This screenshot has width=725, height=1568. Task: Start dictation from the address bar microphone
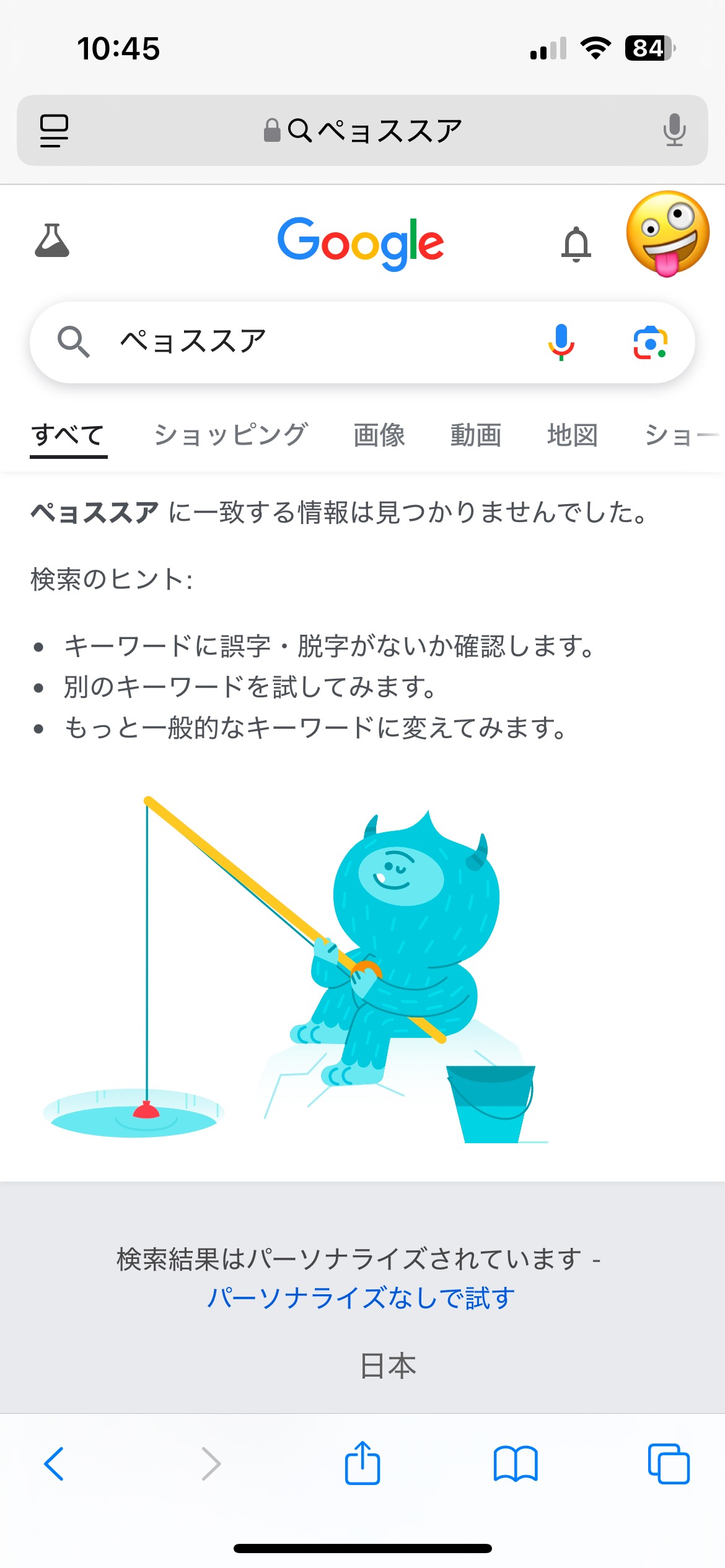click(x=674, y=130)
